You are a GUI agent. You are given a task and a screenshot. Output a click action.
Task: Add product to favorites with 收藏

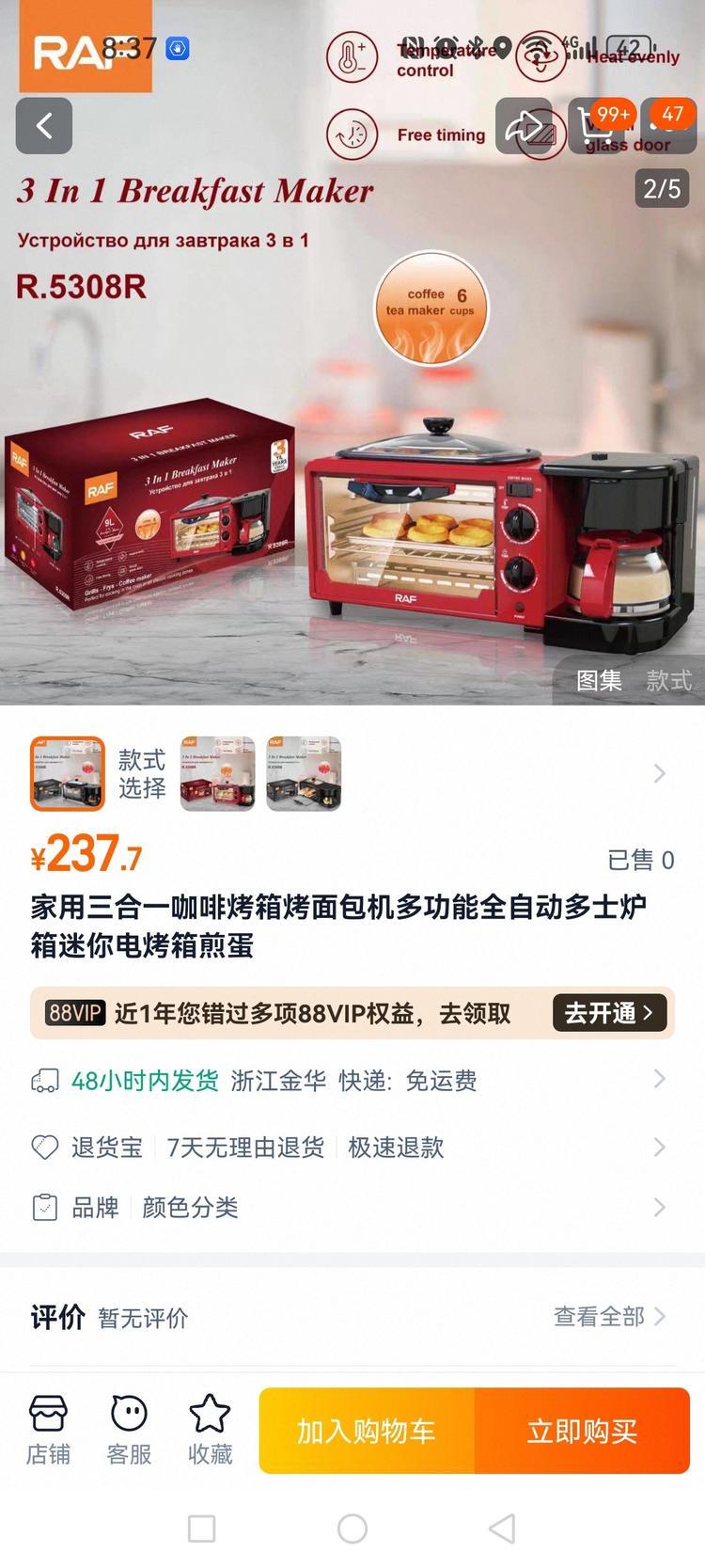(210, 1431)
